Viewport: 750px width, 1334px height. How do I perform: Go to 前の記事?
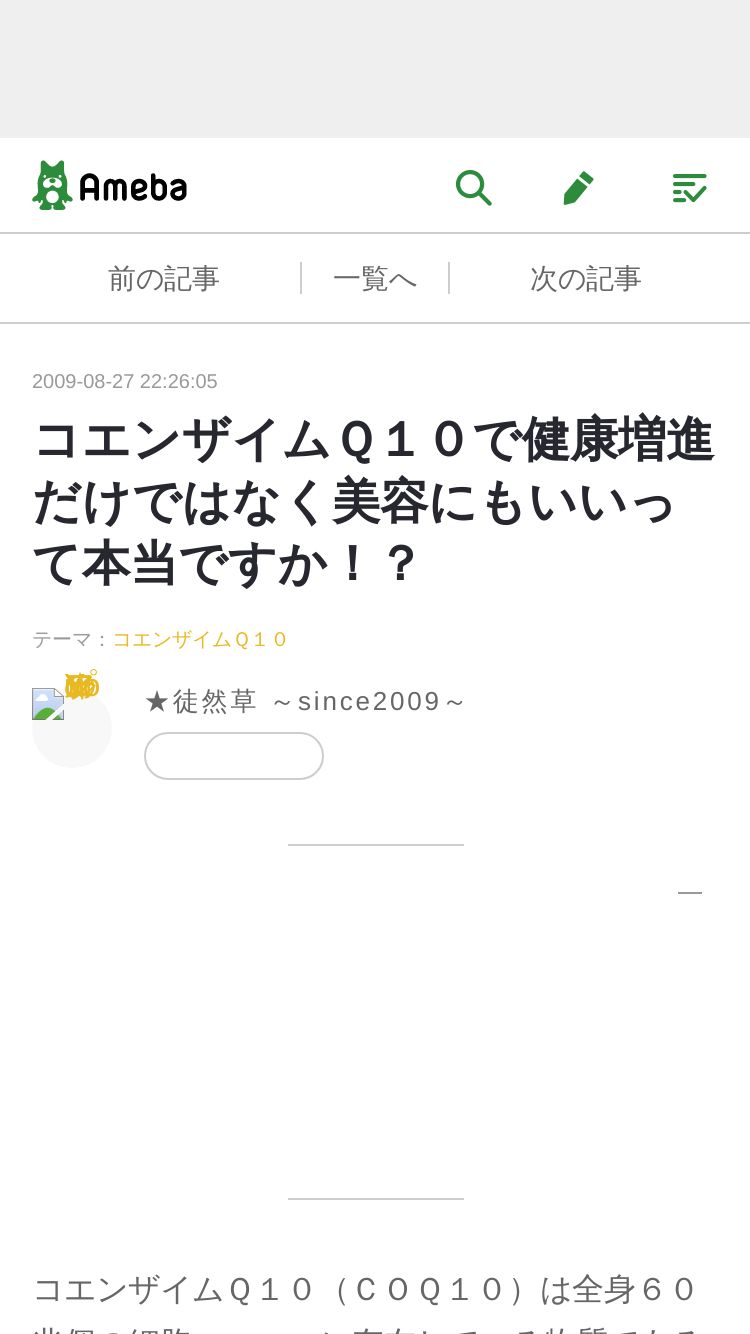point(163,279)
